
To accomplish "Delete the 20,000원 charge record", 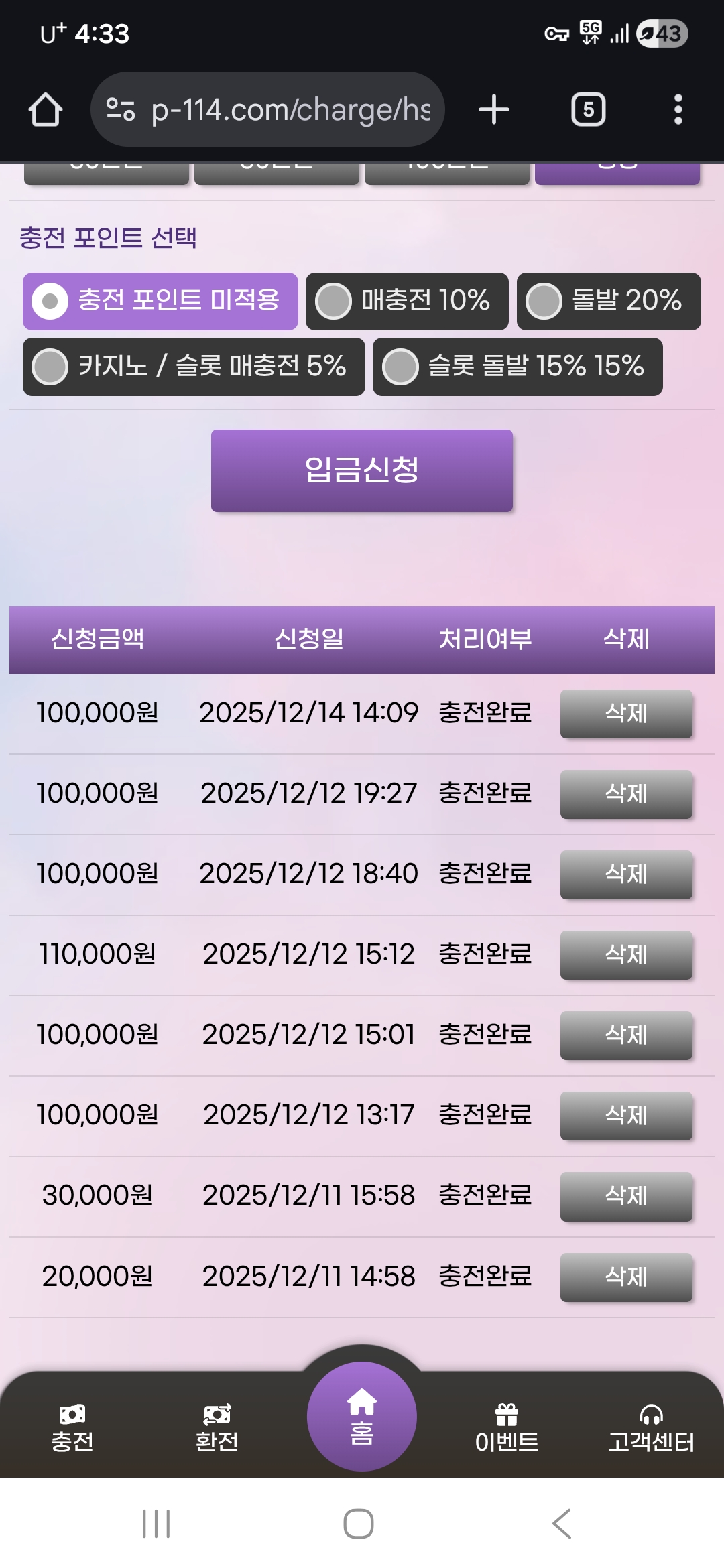I will pyautogui.click(x=625, y=1277).
